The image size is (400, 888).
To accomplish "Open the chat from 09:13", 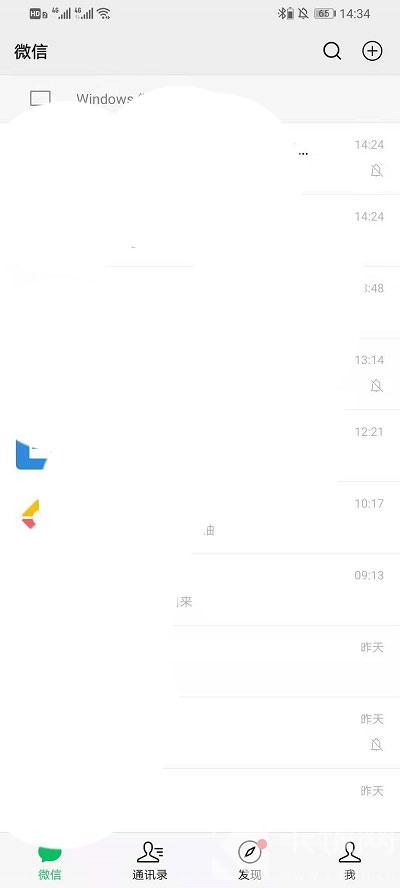I will tap(200, 590).
